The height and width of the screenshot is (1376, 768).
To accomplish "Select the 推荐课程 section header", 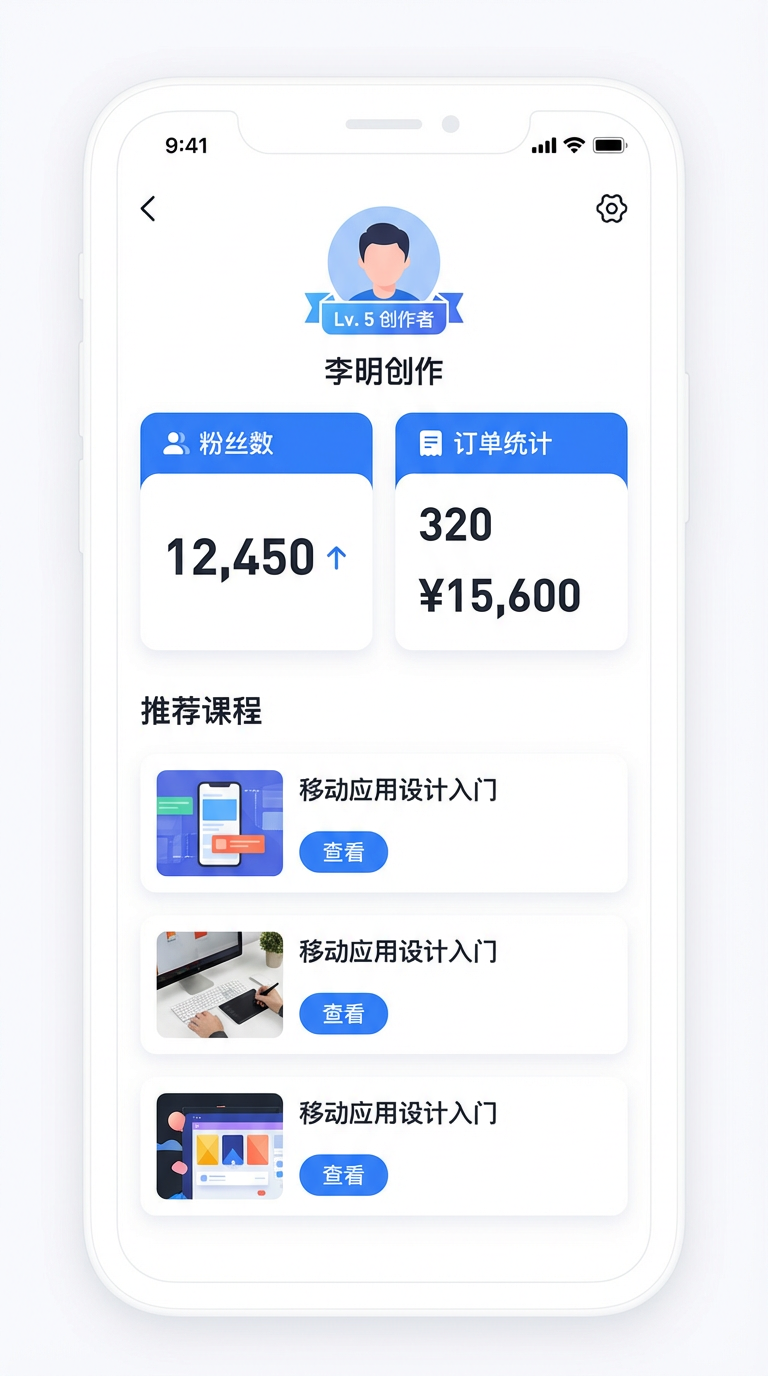I will (200, 710).
